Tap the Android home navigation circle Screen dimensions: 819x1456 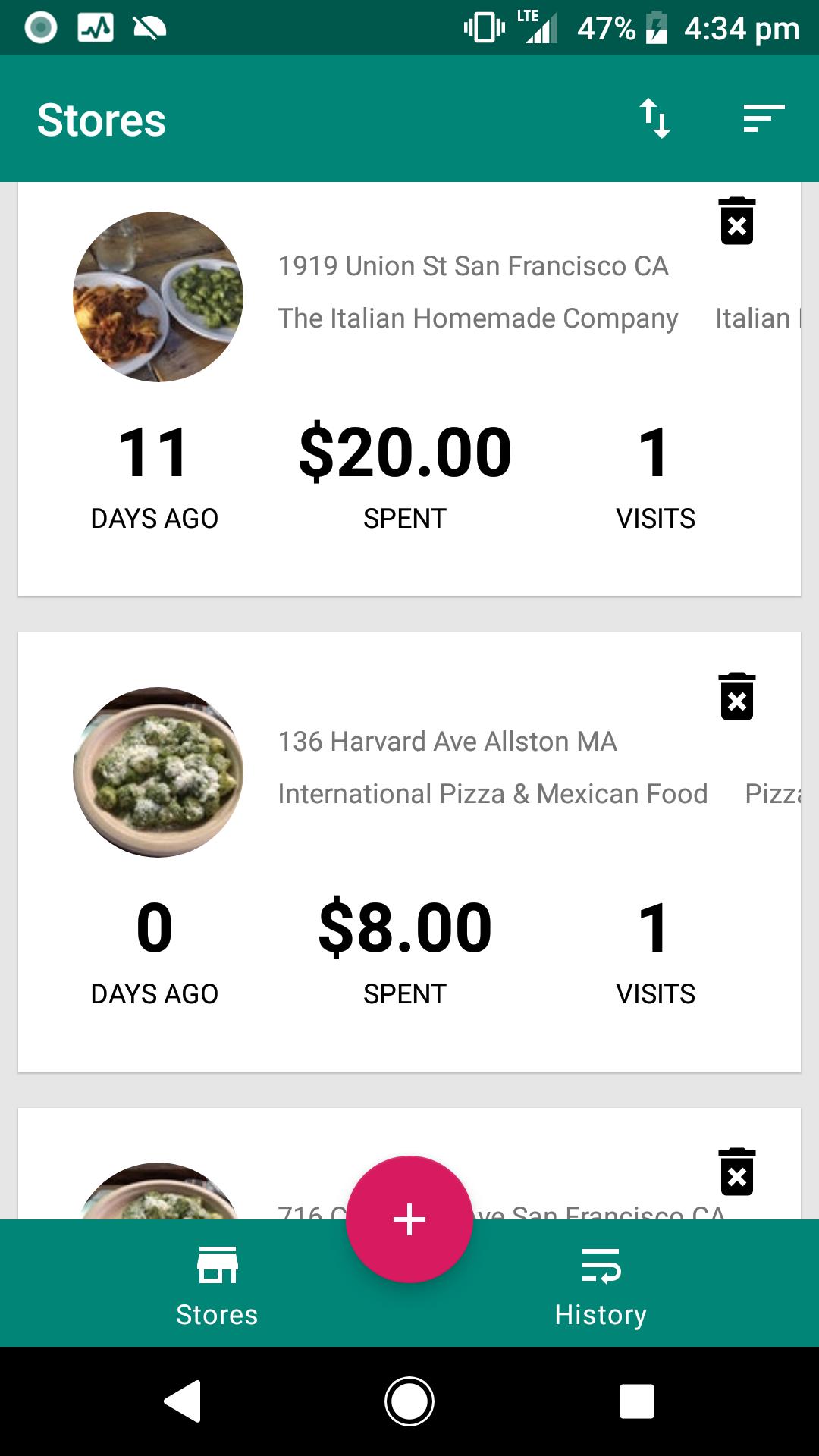coord(409,1401)
